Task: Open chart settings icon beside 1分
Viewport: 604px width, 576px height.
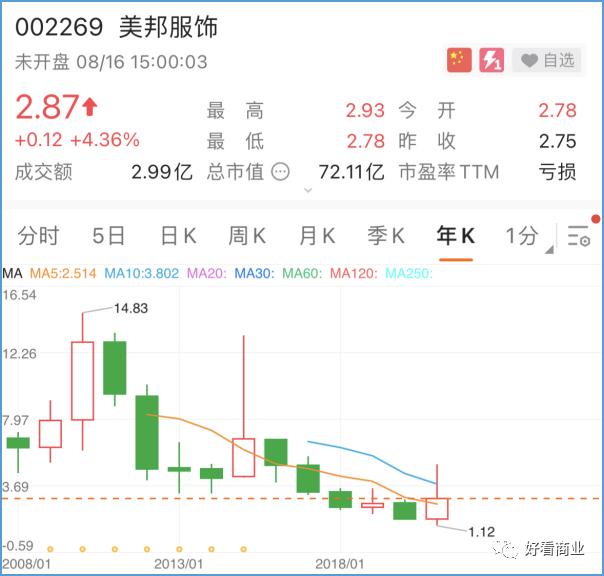Action: click(x=579, y=236)
